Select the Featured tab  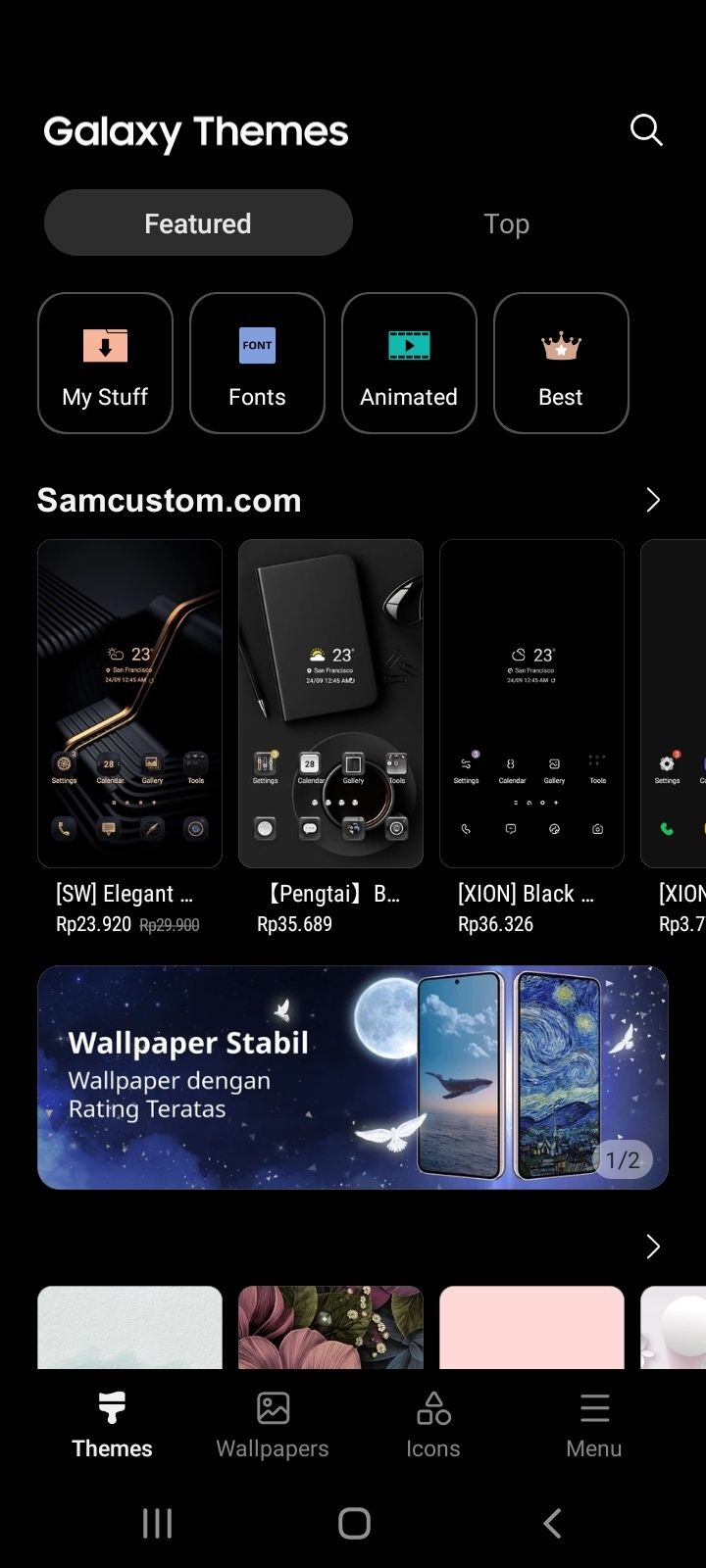point(198,223)
